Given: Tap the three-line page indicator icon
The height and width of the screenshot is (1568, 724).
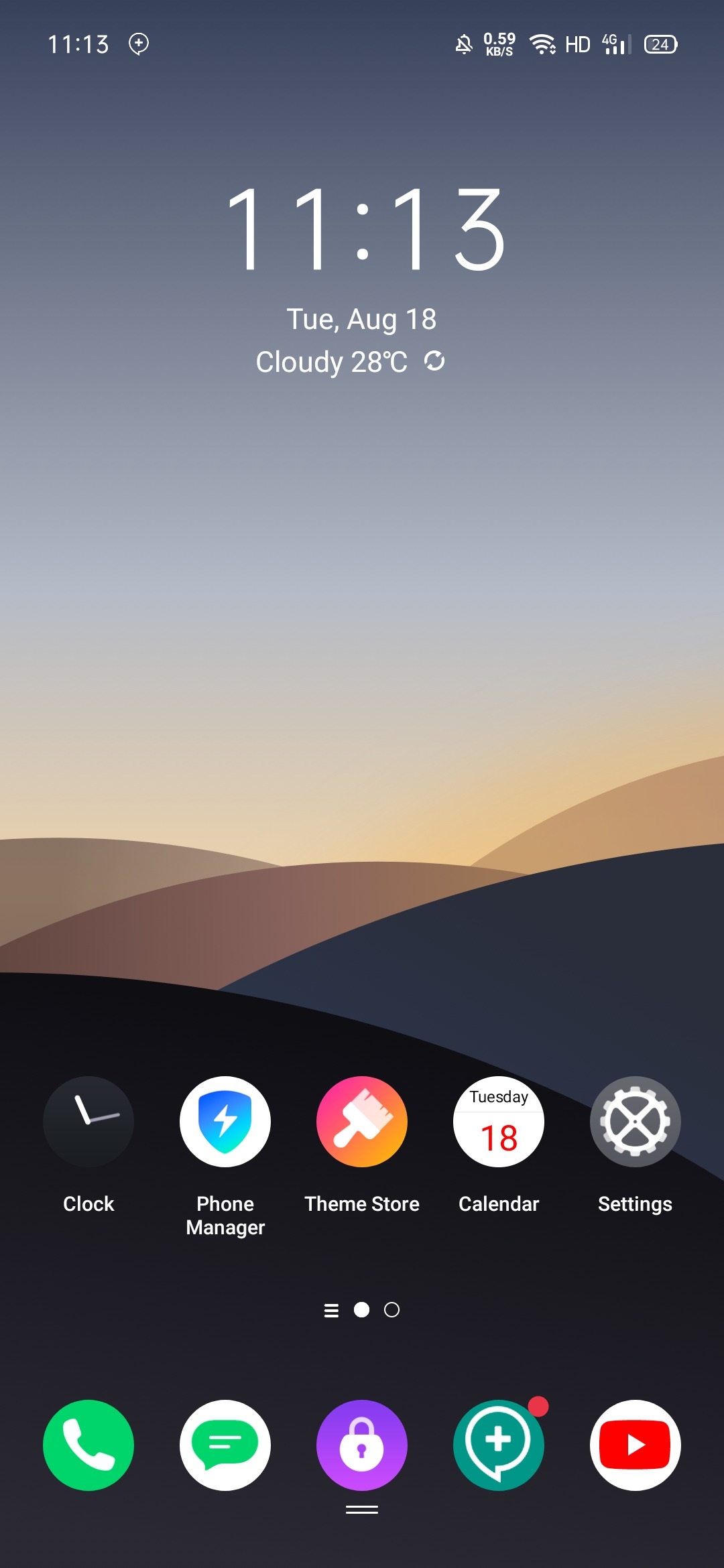Looking at the screenshot, I should point(331,1310).
